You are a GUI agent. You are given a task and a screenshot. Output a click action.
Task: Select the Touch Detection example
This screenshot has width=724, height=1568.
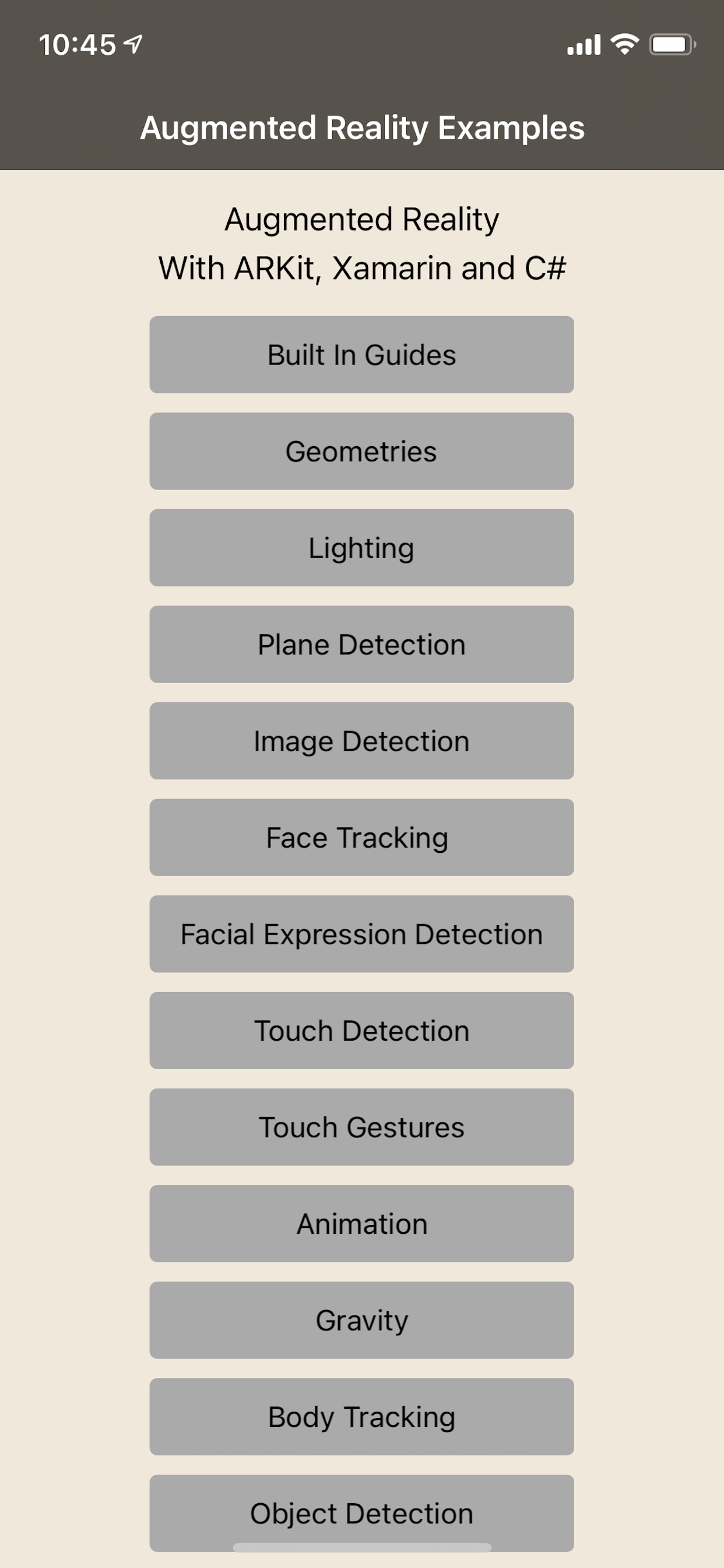[361, 1030]
